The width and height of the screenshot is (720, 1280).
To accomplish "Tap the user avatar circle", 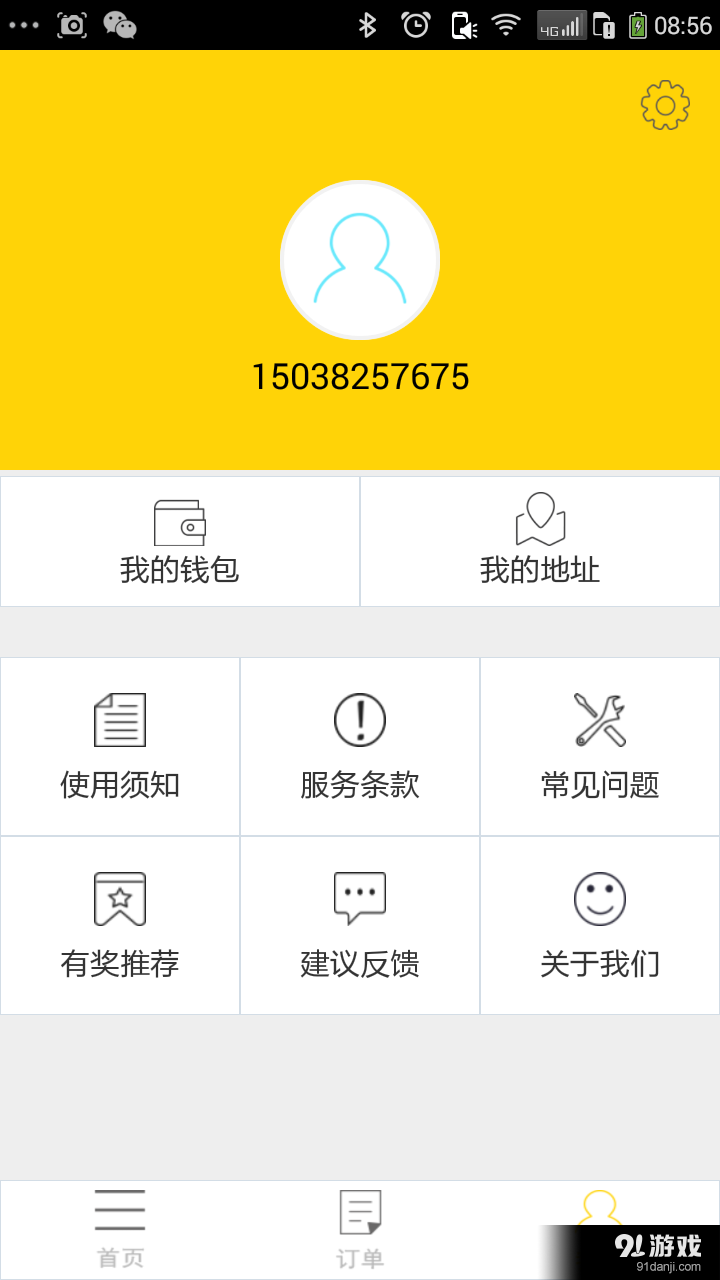I will click(360, 259).
